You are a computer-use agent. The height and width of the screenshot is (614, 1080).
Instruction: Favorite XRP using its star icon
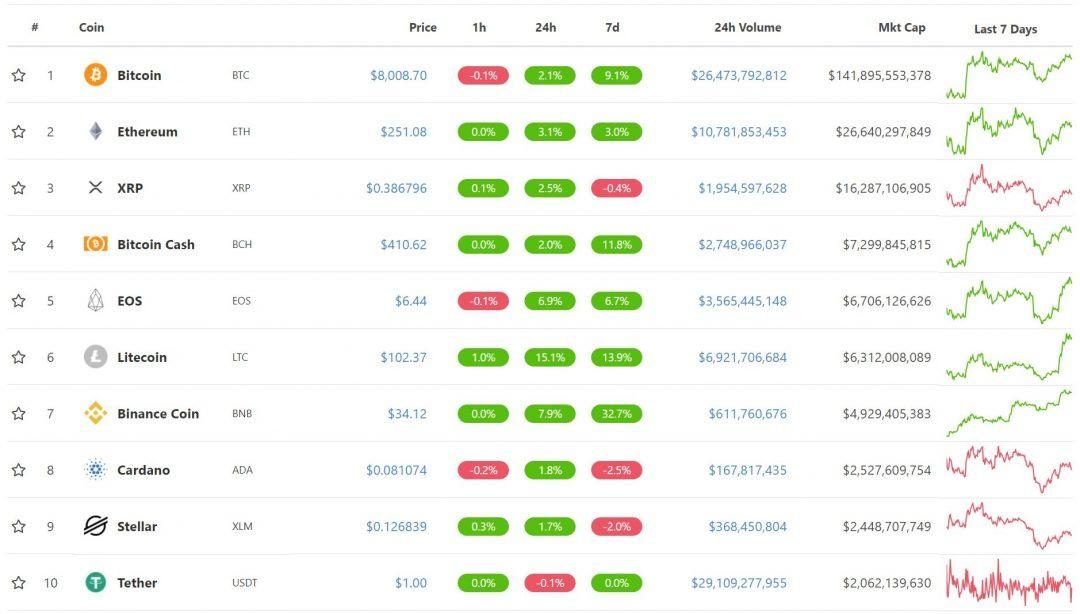pos(18,188)
